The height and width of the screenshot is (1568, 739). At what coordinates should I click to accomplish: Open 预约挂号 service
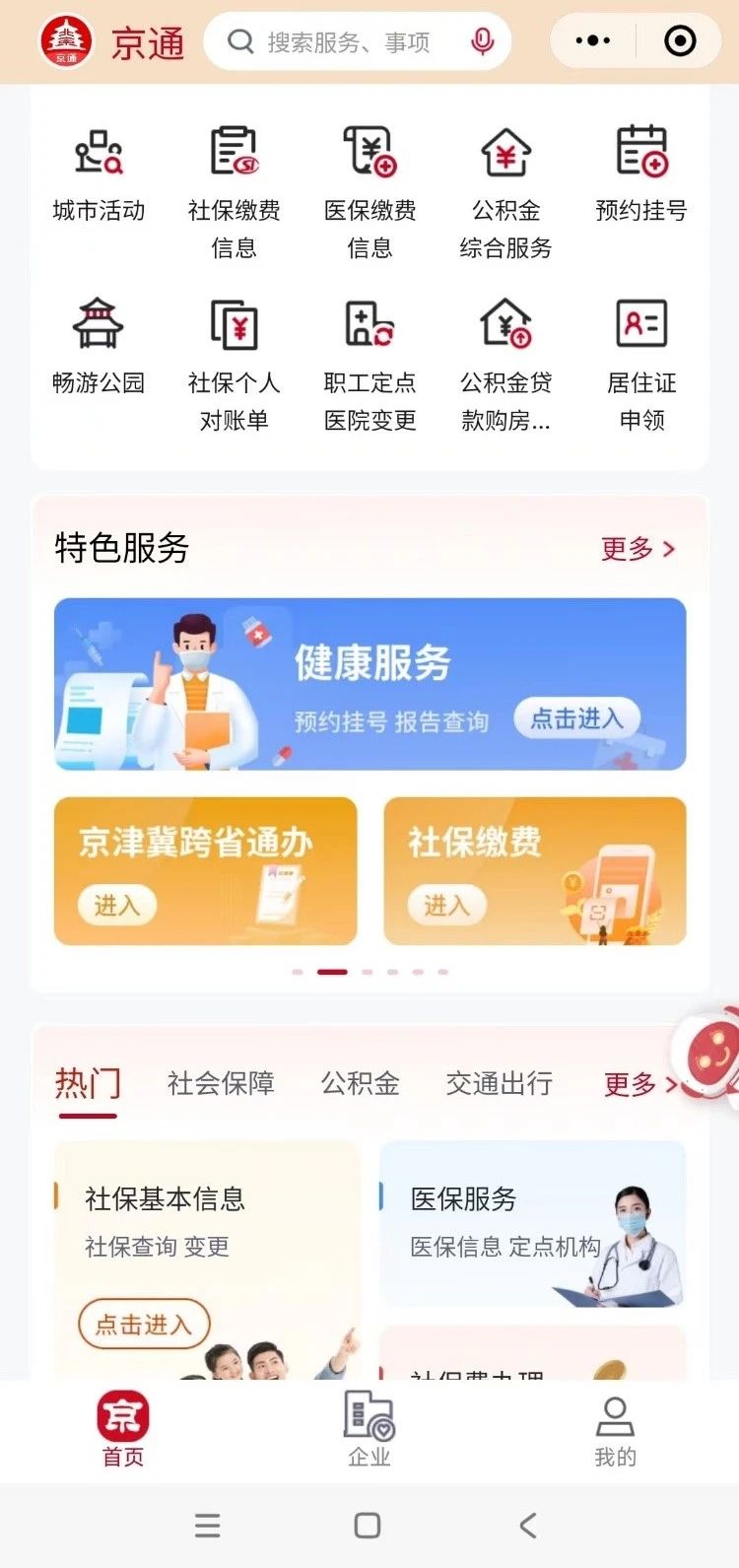tap(641, 172)
